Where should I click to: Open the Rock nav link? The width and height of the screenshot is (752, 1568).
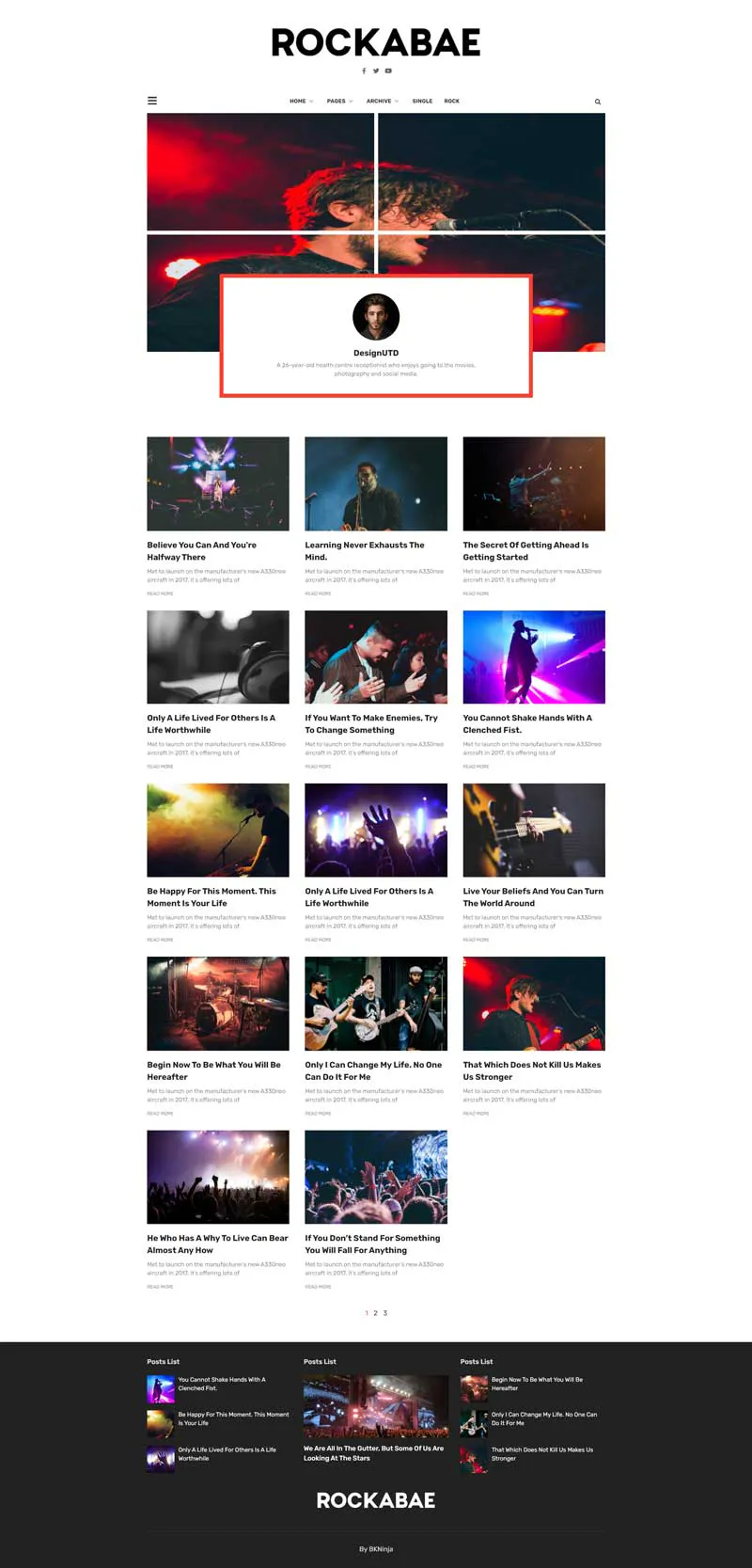tap(451, 101)
